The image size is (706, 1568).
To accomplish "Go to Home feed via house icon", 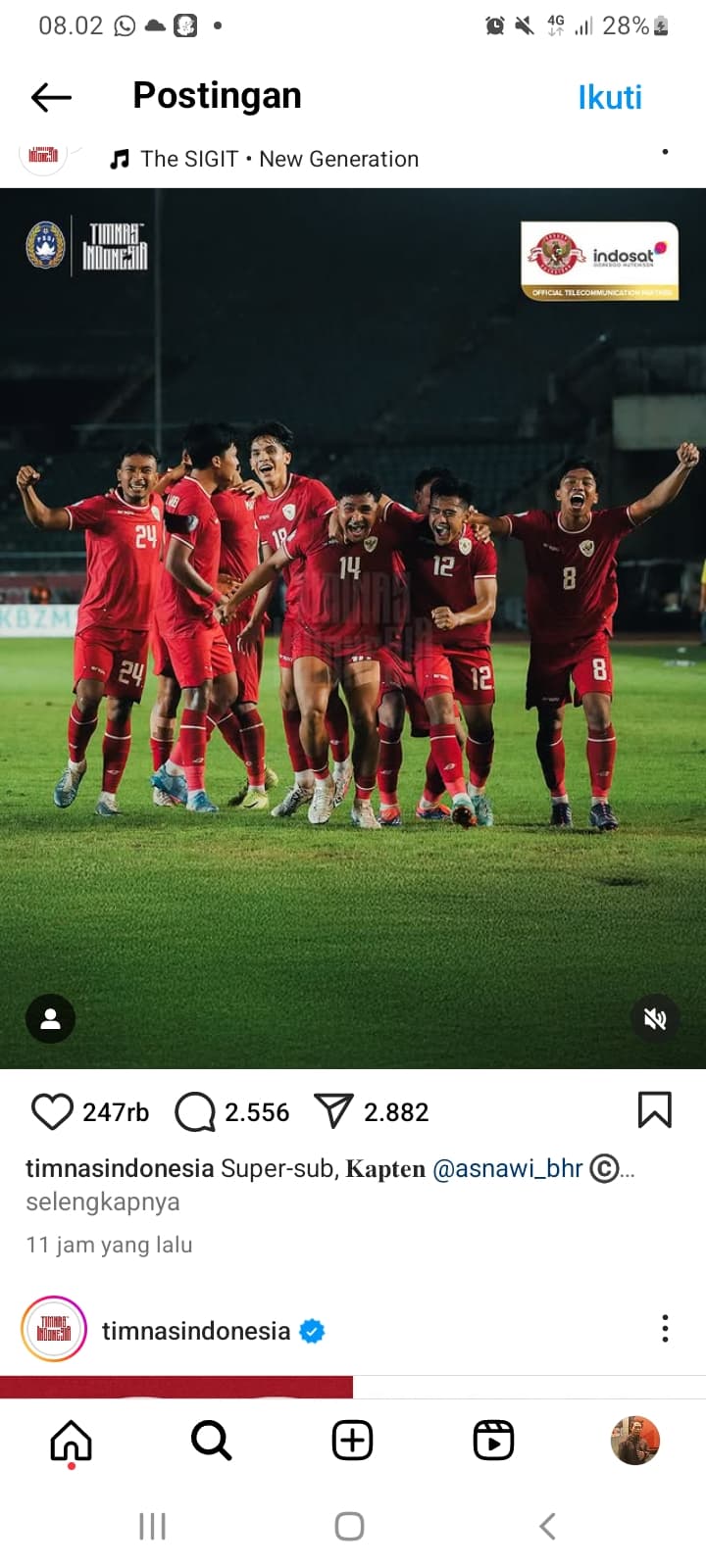I will point(71,1440).
